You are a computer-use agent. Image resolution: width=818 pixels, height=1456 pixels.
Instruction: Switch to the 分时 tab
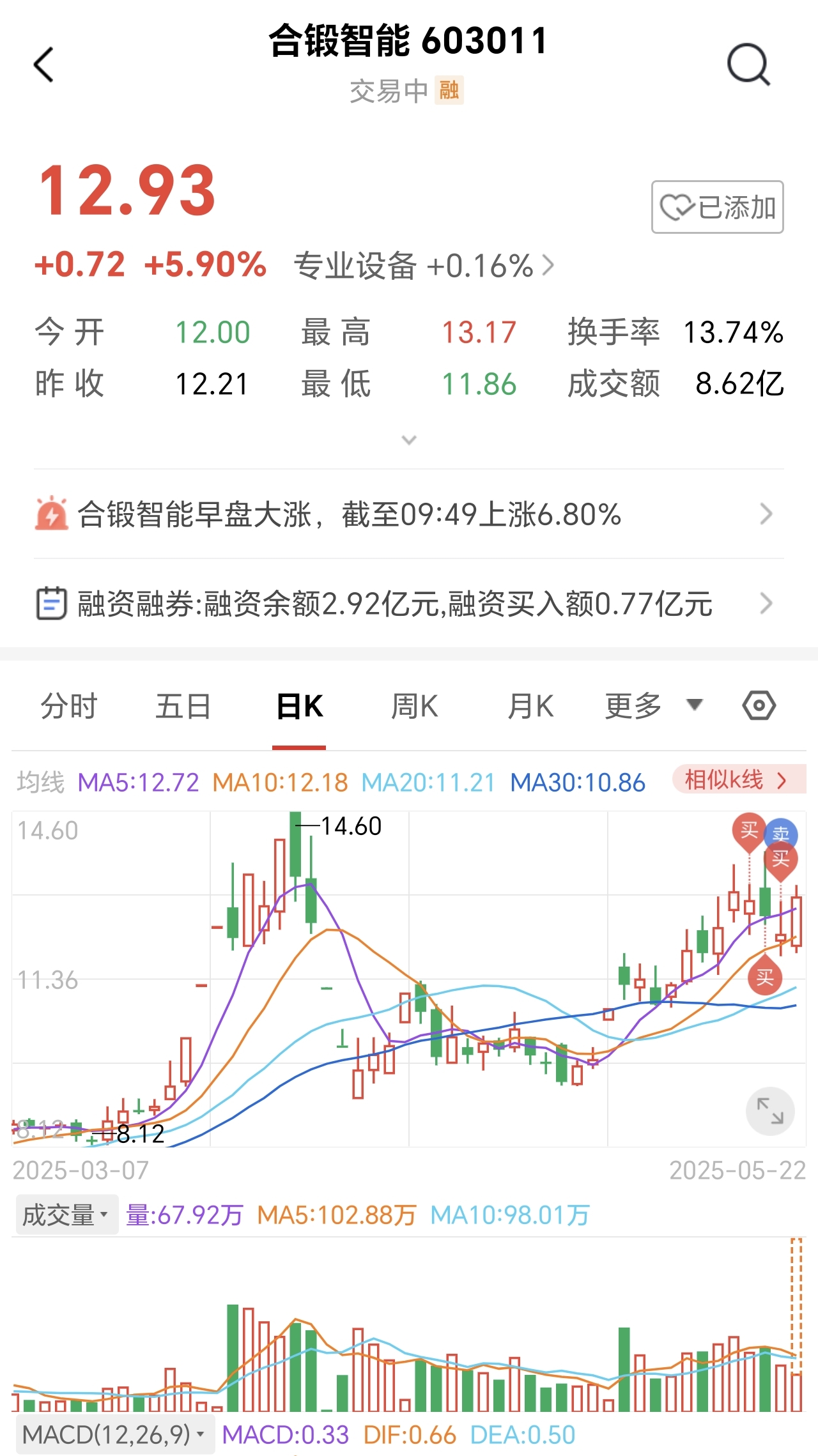[x=69, y=707]
